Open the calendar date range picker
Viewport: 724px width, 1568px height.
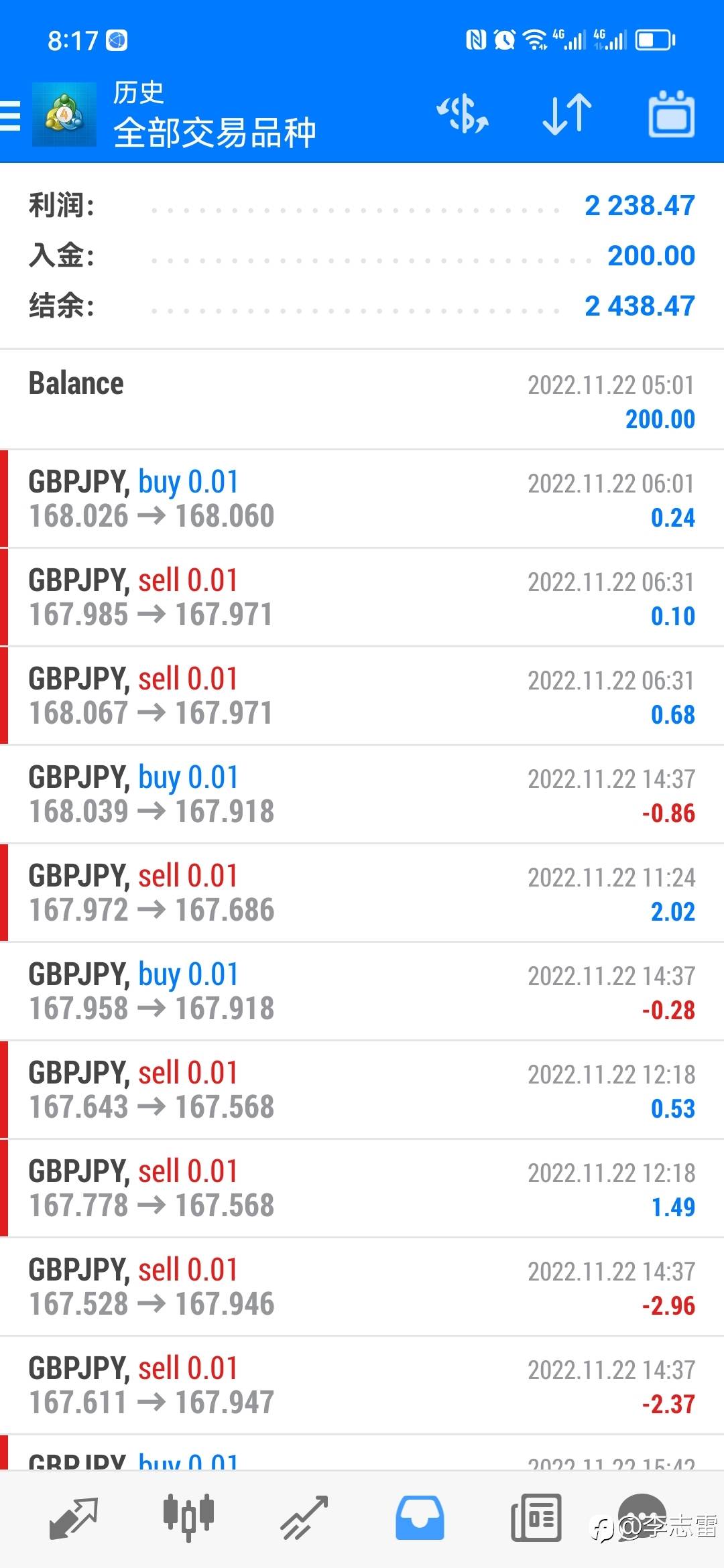(x=671, y=114)
